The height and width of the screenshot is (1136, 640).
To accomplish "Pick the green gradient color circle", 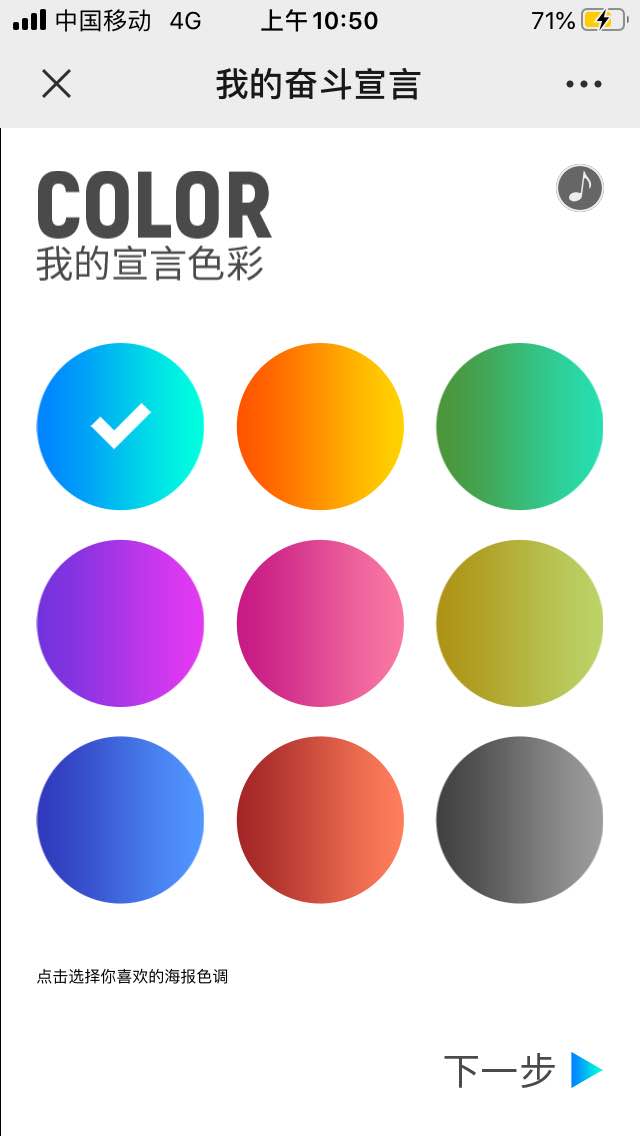I will [520, 426].
